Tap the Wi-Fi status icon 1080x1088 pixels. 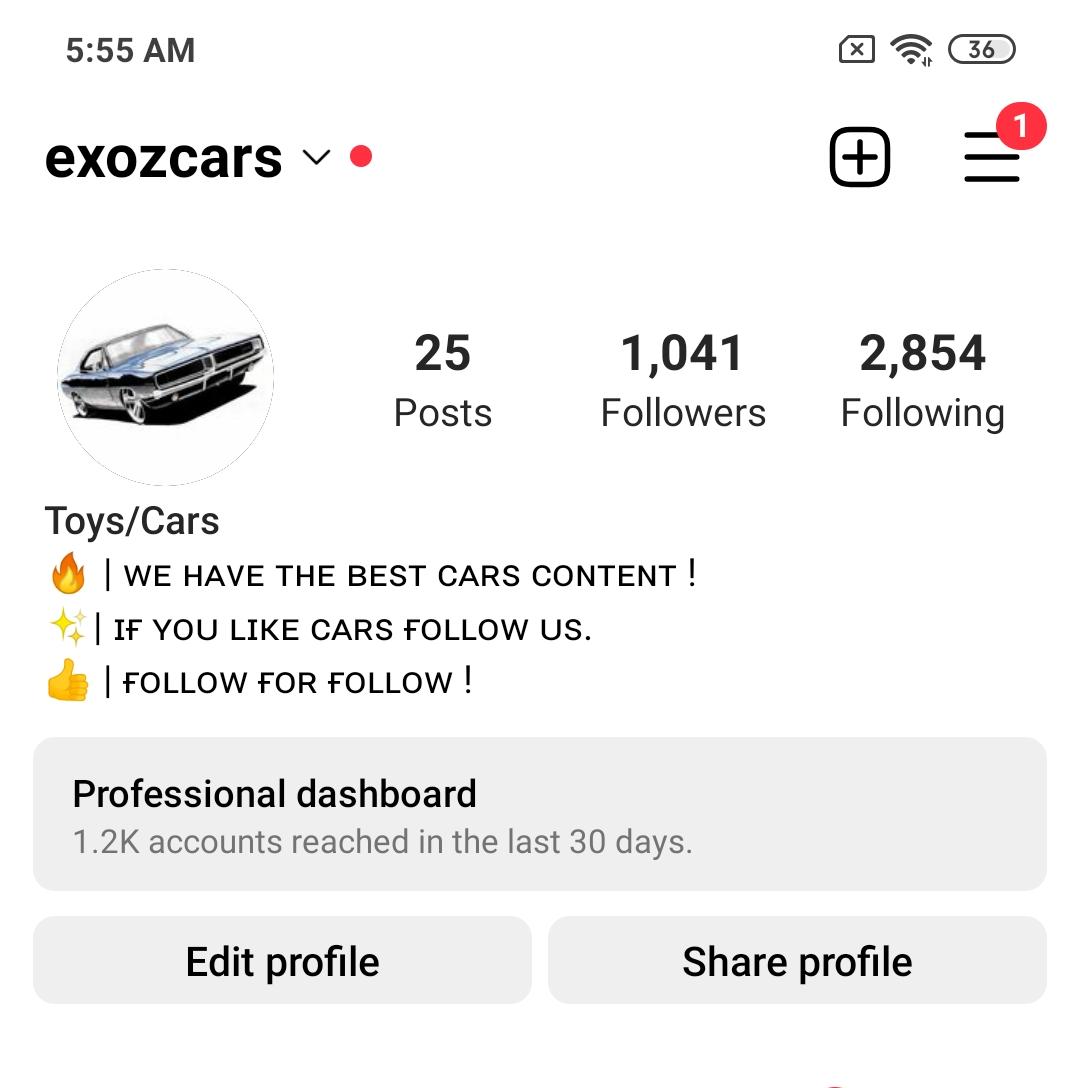910,49
